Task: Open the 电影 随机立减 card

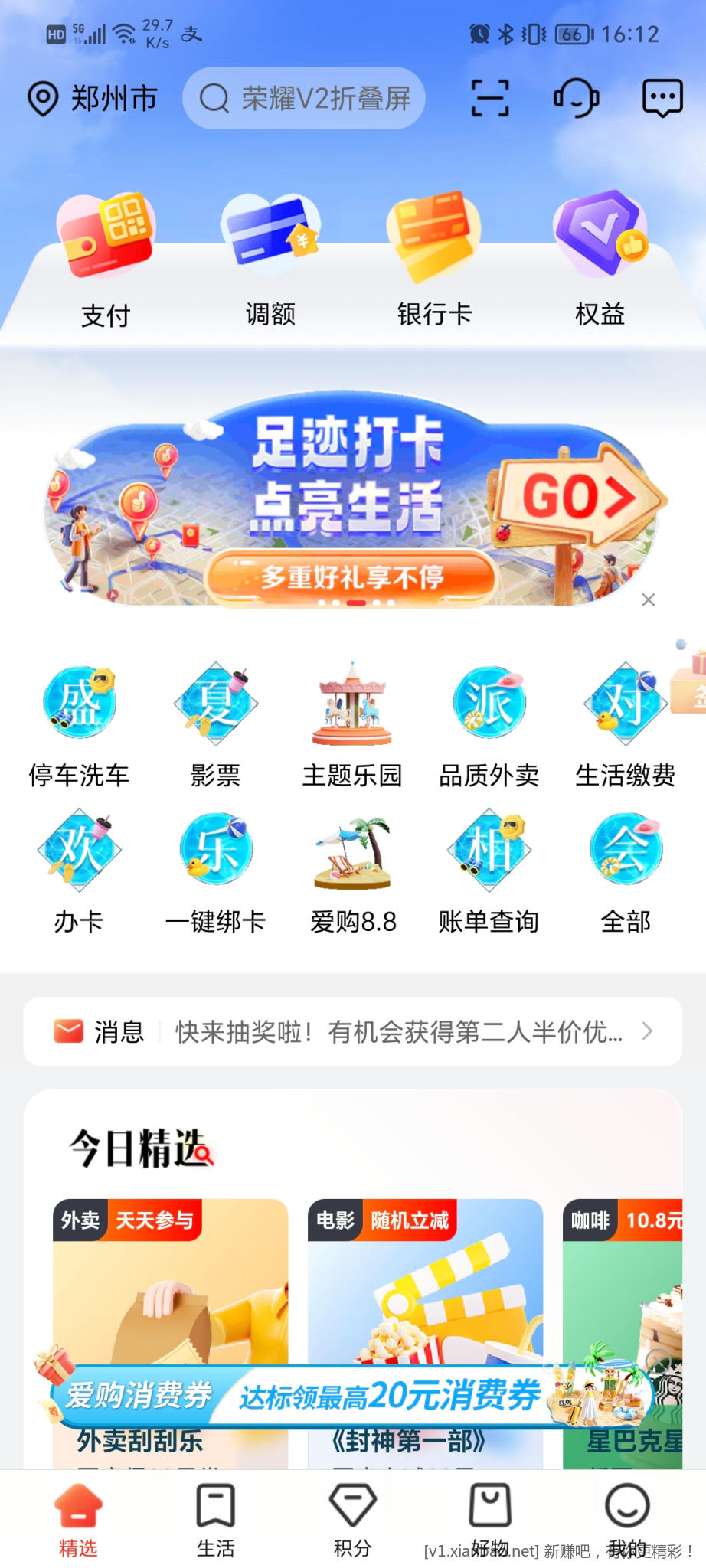Action: click(425, 1302)
